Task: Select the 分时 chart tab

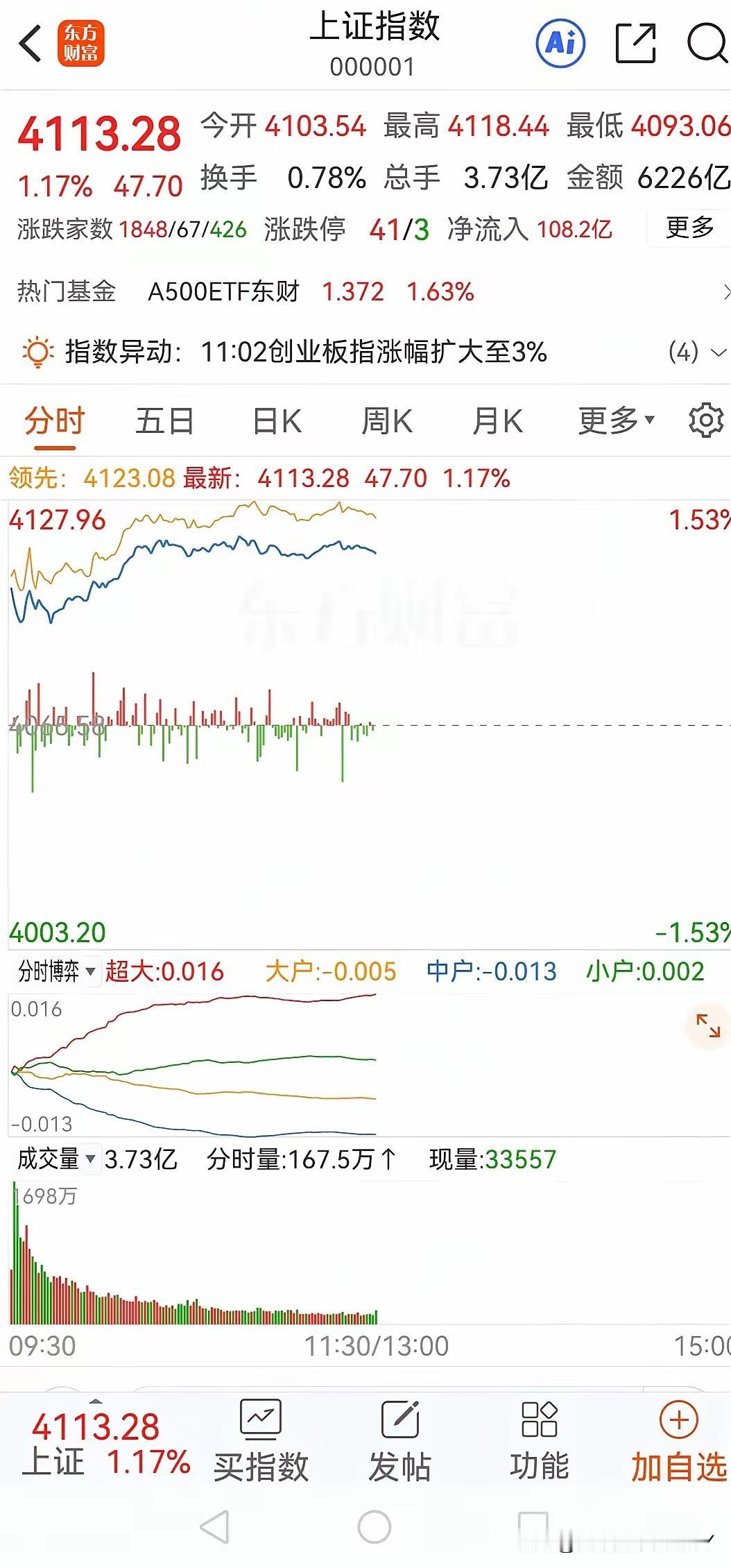Action: click(54, 421)
